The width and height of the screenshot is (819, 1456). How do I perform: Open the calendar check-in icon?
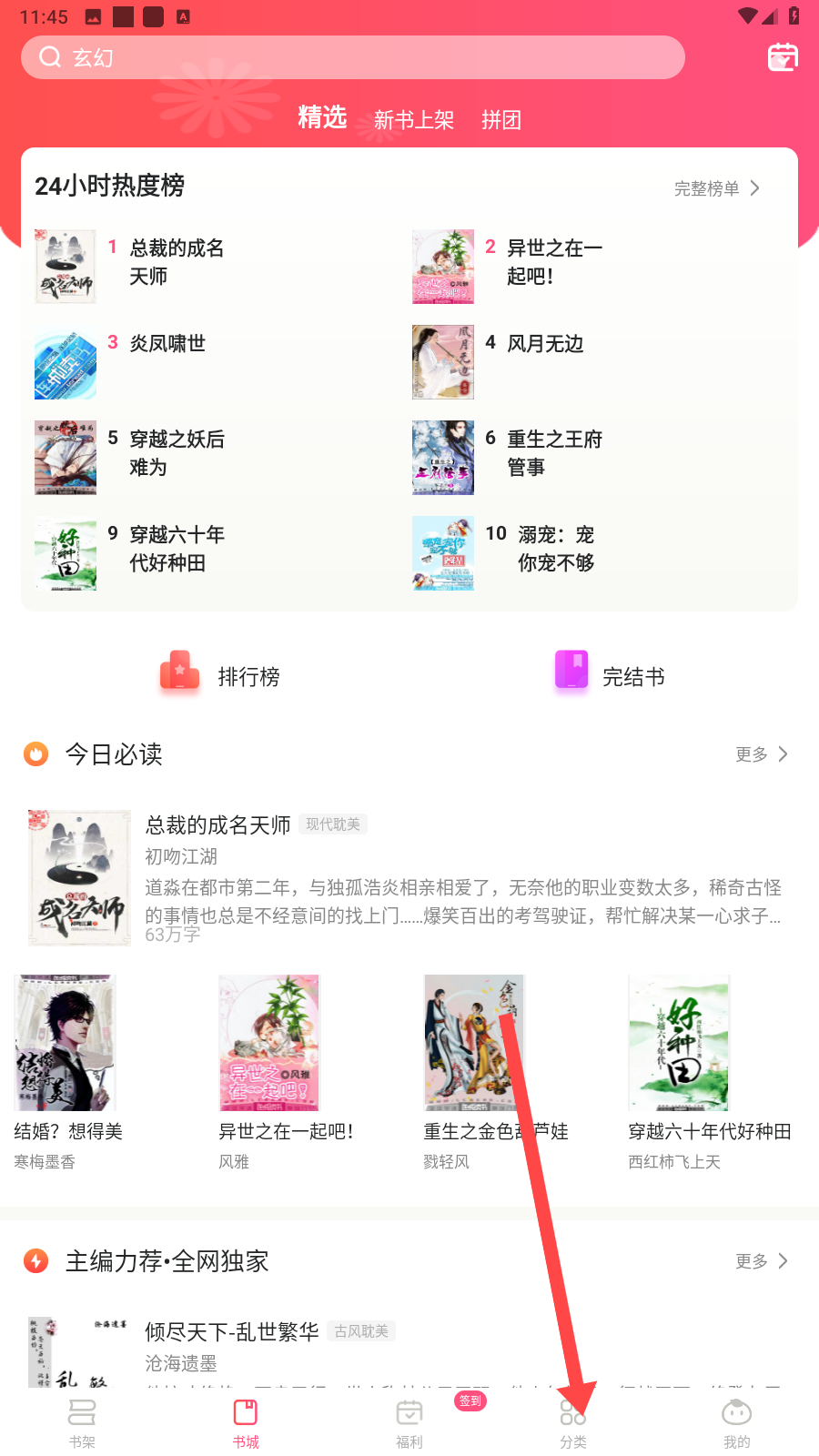[783, 56]
